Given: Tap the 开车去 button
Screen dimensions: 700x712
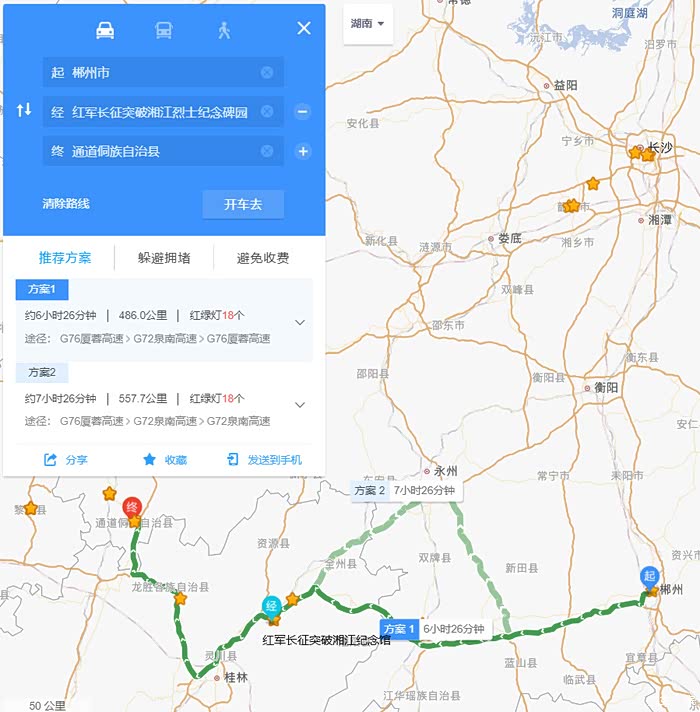Looking at the screenshot, I should click(243, 204).
